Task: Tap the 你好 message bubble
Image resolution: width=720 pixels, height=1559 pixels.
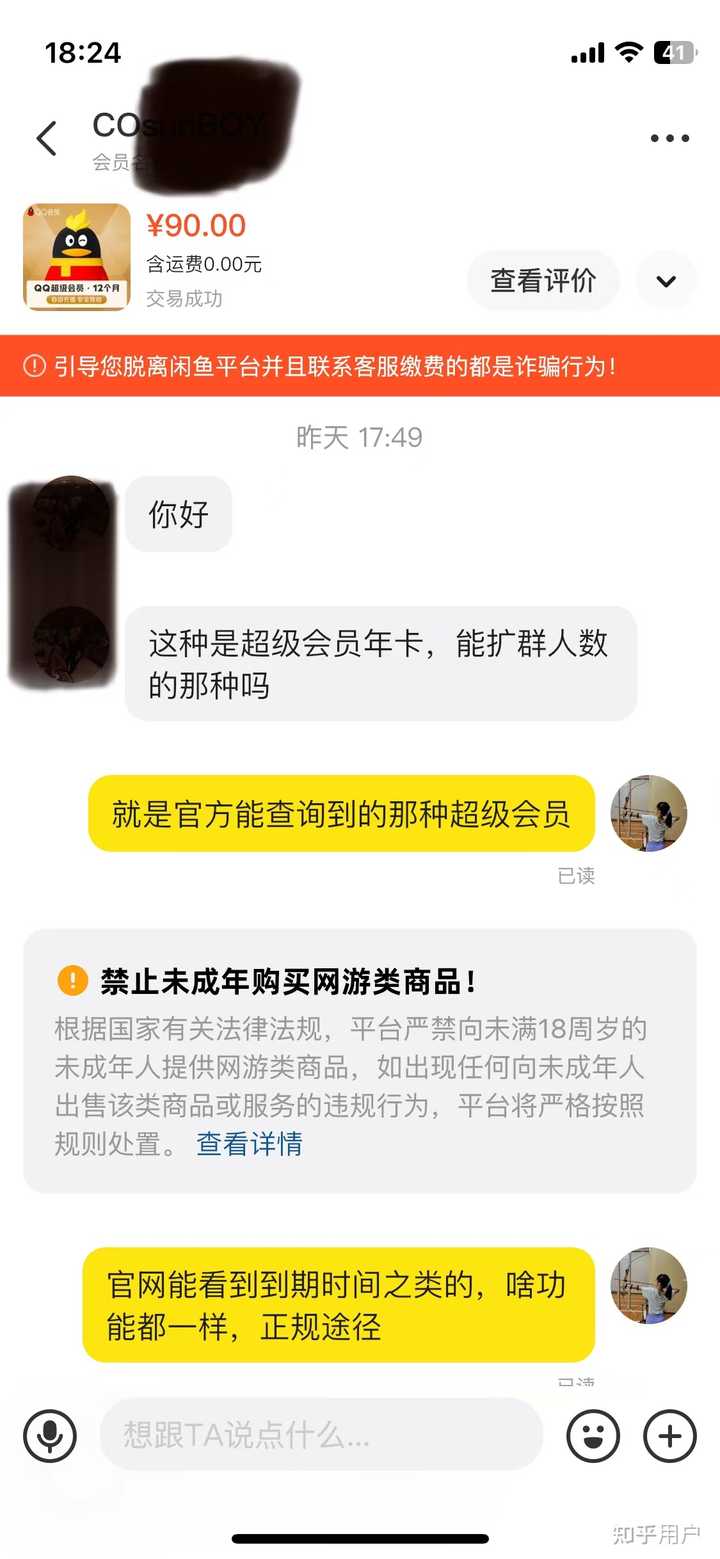Action: (178, 515)
